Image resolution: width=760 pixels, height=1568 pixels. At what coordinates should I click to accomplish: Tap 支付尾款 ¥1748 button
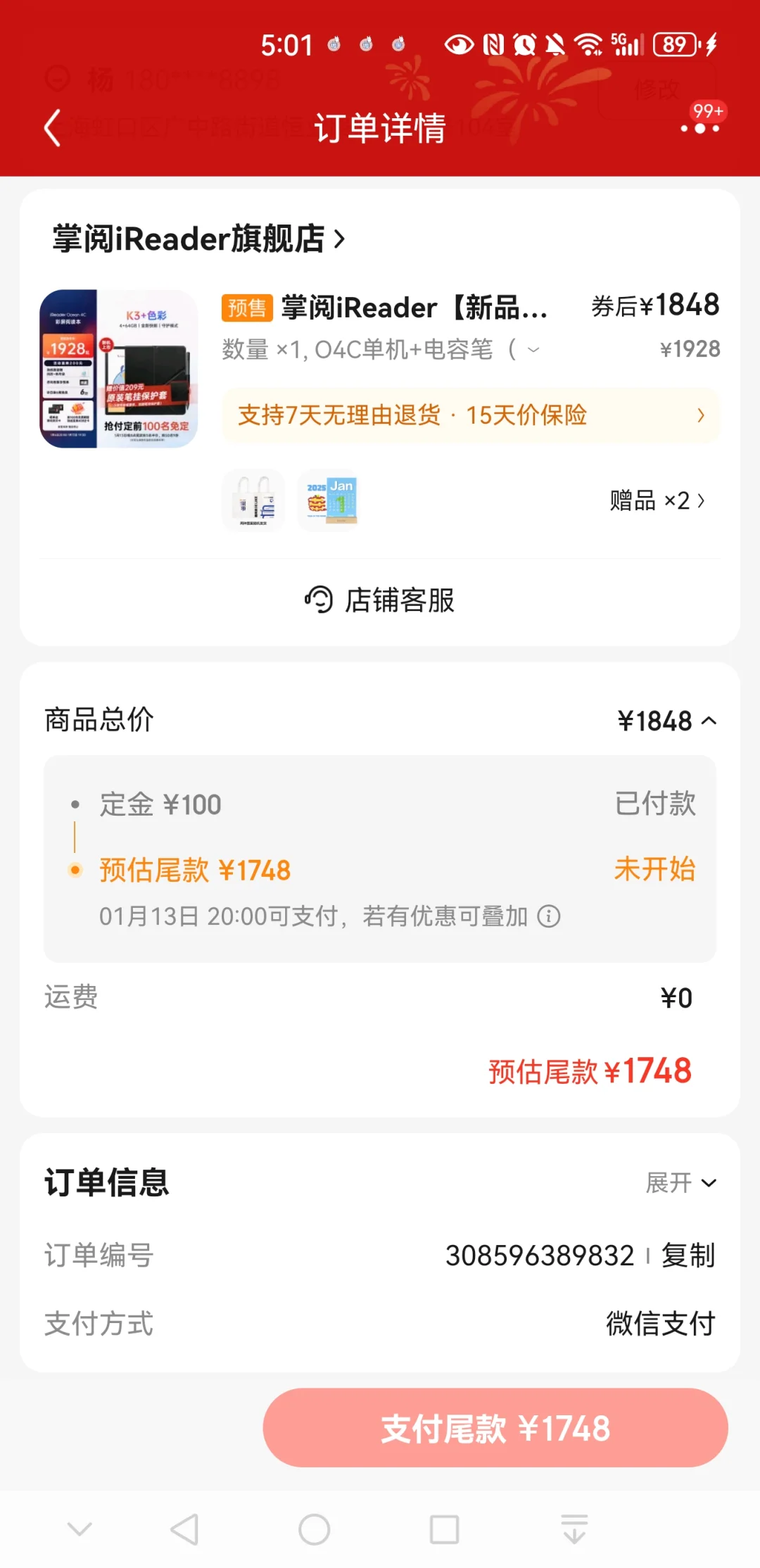point(495,1428)
